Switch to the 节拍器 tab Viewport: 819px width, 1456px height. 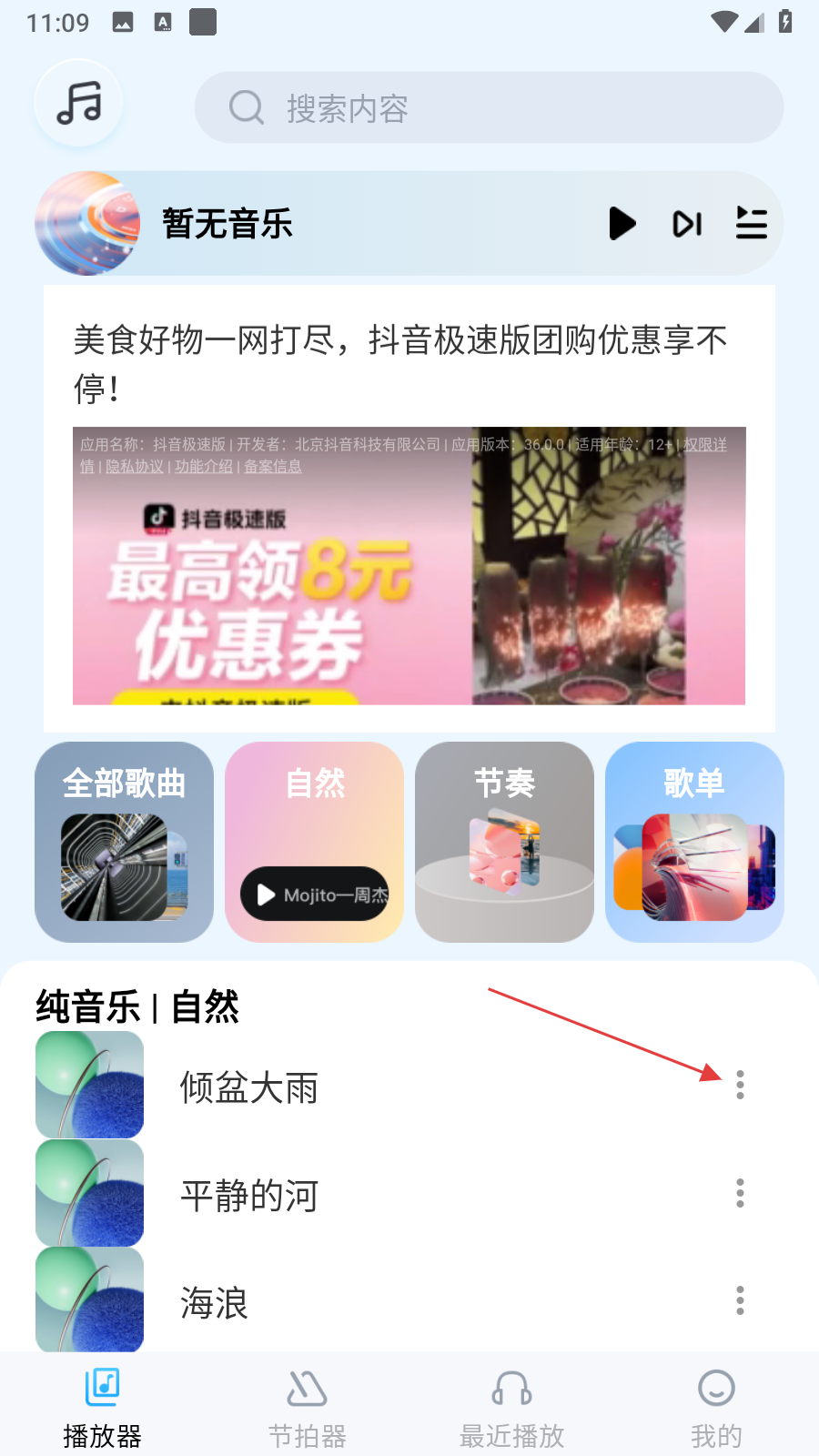[307, 1407]
